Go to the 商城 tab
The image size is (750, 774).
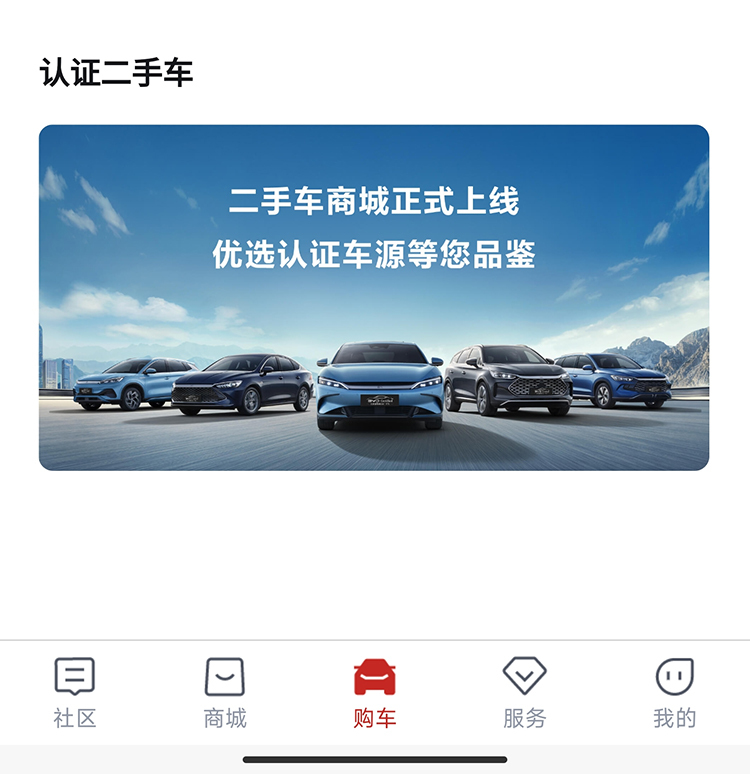coord(225,692)
